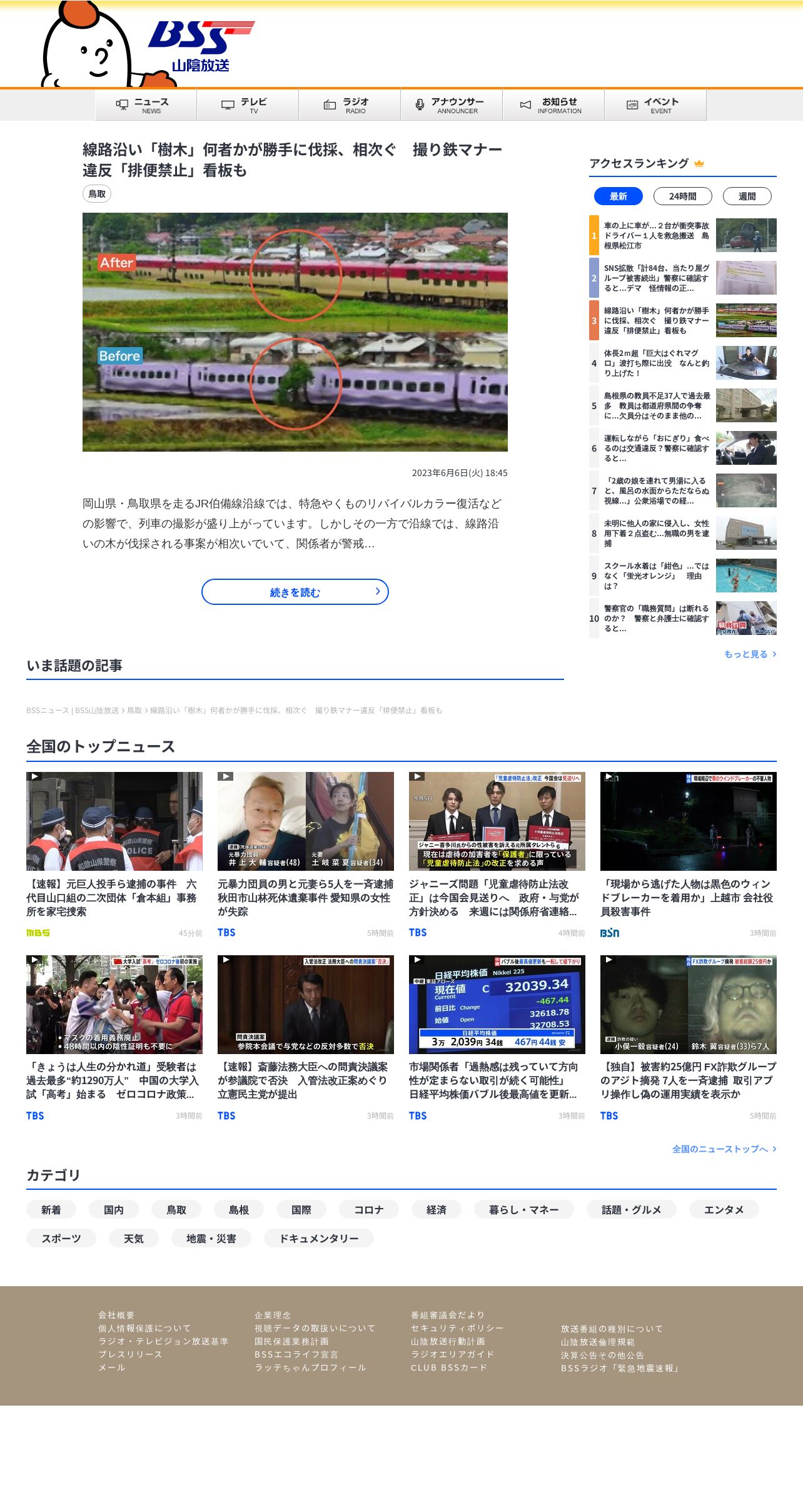Open お知らせ information page
The image size is (803, 1512).
point(553,105)
